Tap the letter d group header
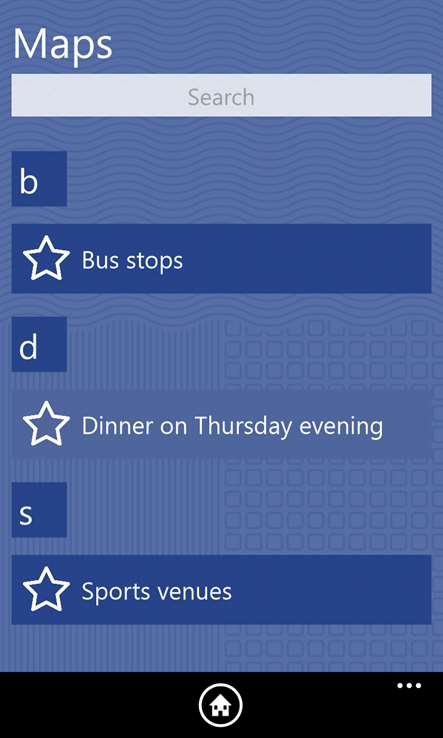443x738 pixels. click(39, 345)
